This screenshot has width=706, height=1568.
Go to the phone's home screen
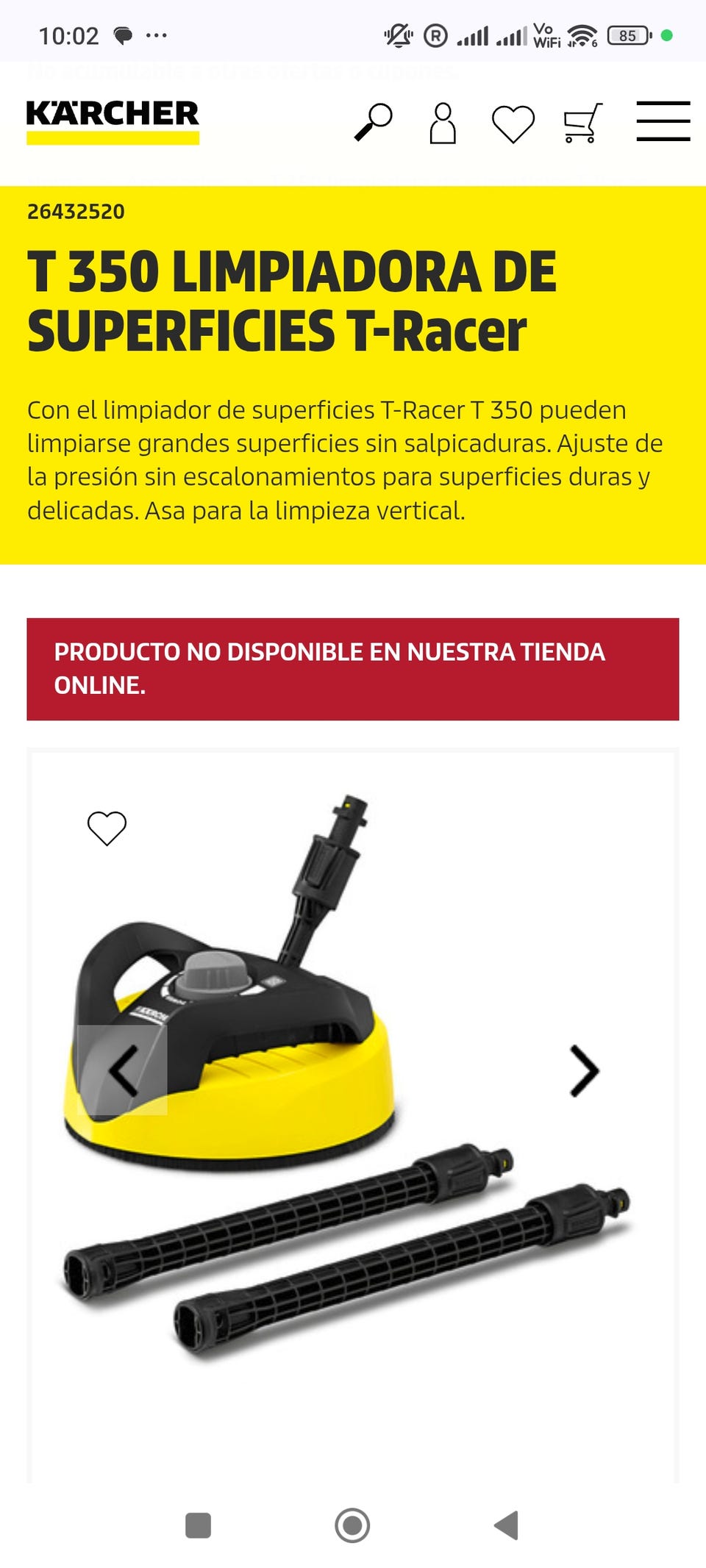pyautogui.click(x=352, y=1525)
